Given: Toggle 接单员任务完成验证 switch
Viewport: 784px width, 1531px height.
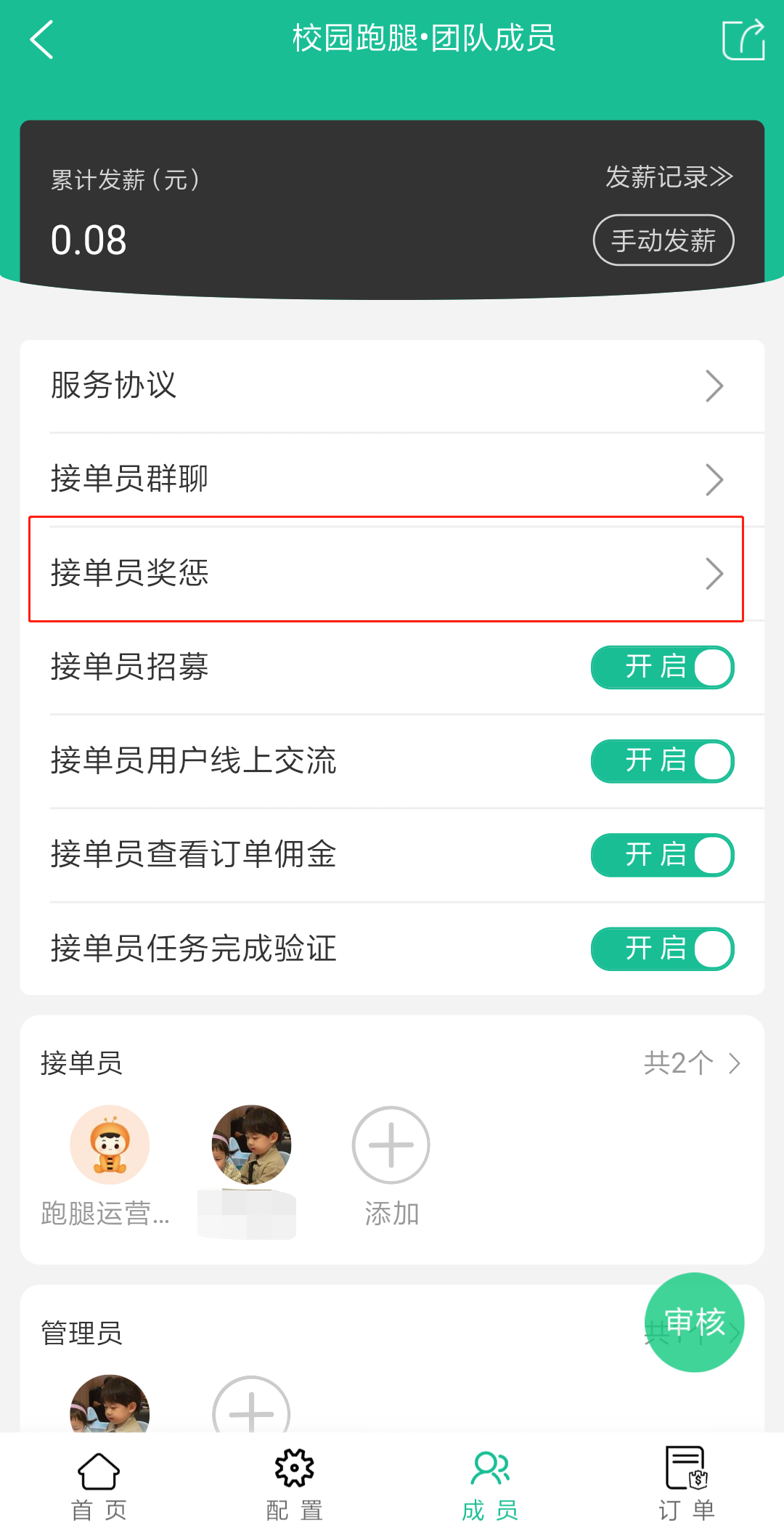Looking at the screenshot, I should pyautogui.click(x=662, y=949).
